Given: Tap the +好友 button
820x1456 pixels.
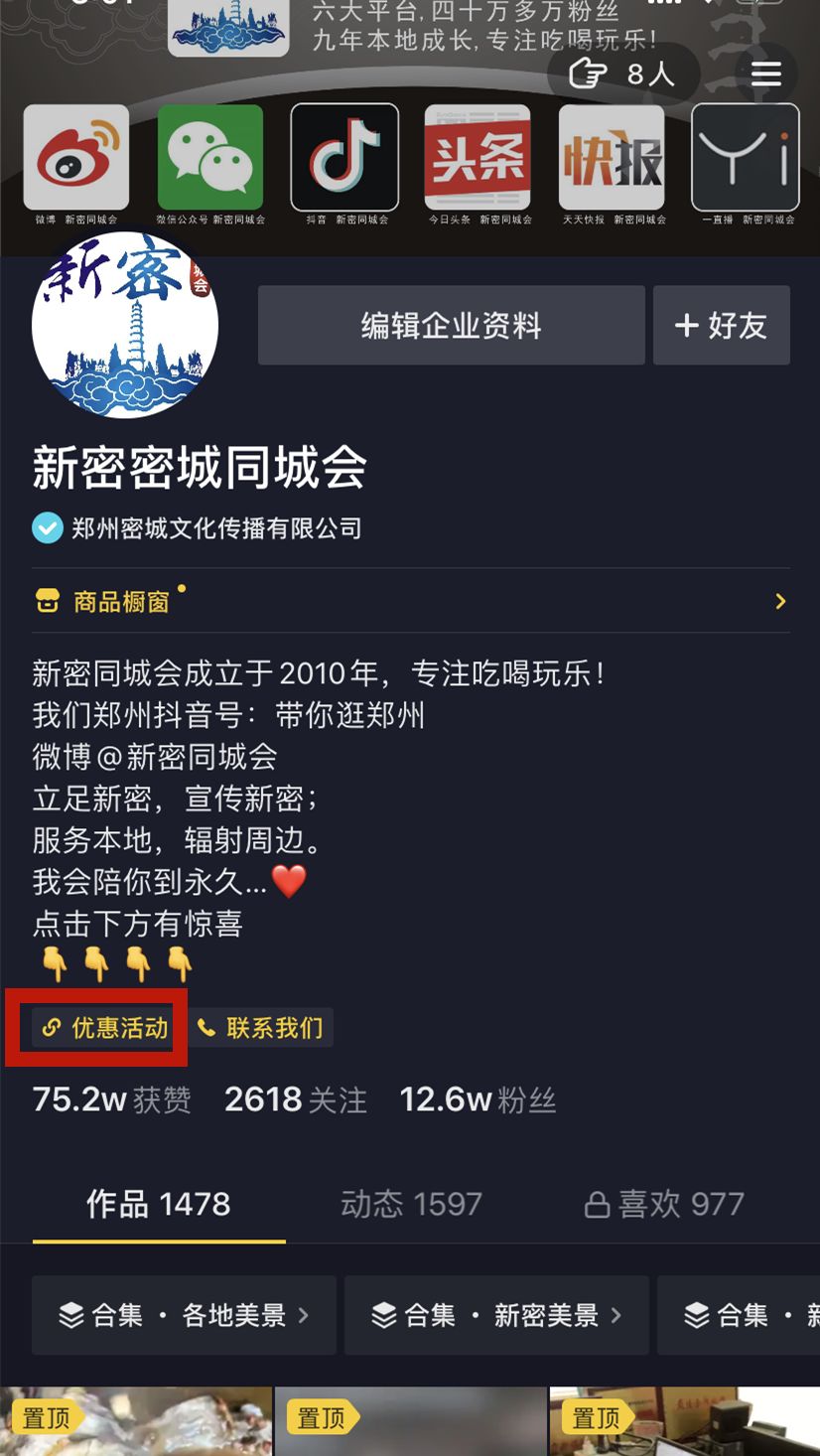Looking at the screenshot, I should coord(721,326).
